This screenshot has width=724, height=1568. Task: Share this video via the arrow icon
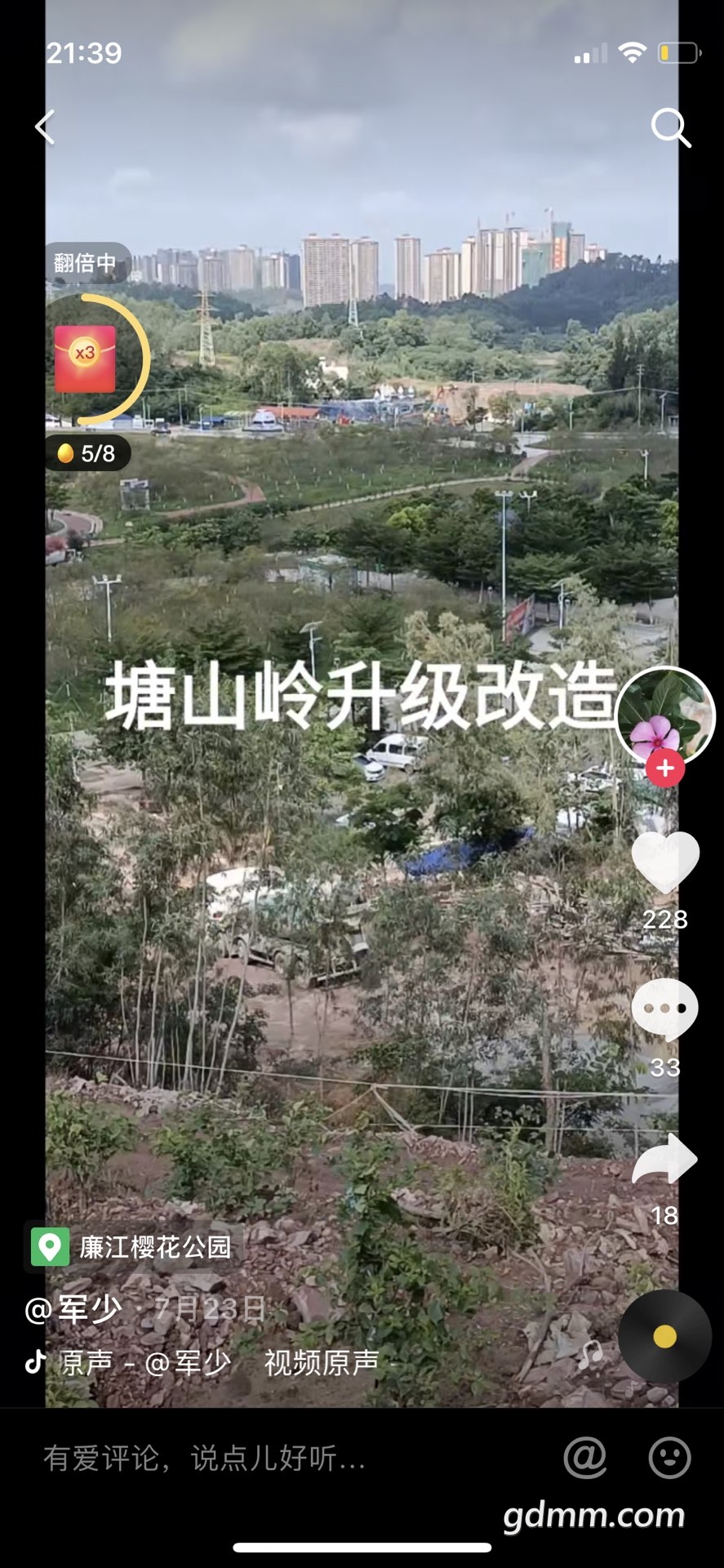pos(665,1159)
